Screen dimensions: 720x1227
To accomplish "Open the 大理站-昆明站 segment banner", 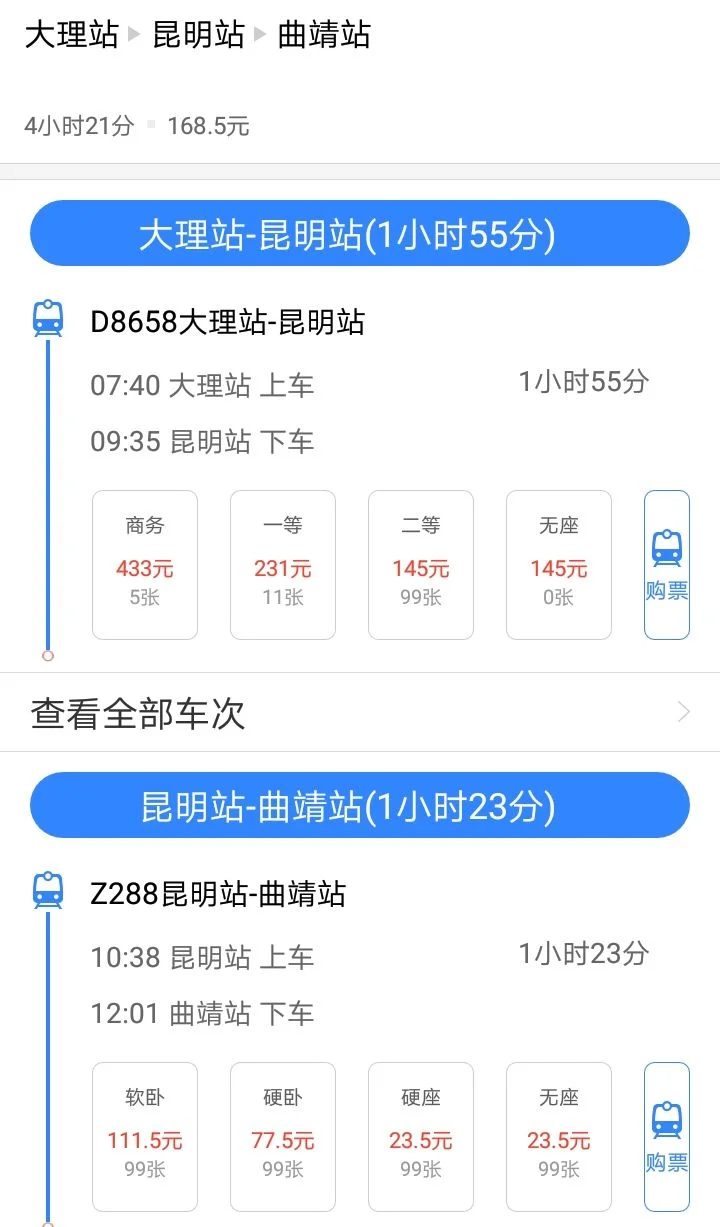I will click(x=360, y=233).
